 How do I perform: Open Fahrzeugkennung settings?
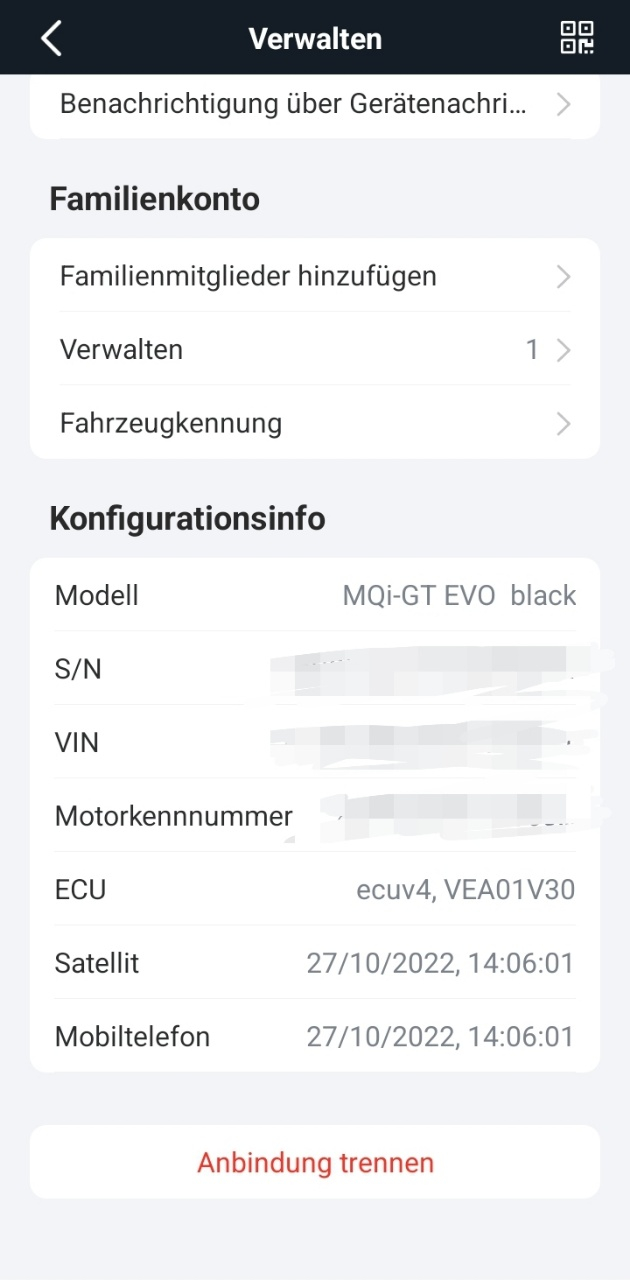[x=314, y=424]
